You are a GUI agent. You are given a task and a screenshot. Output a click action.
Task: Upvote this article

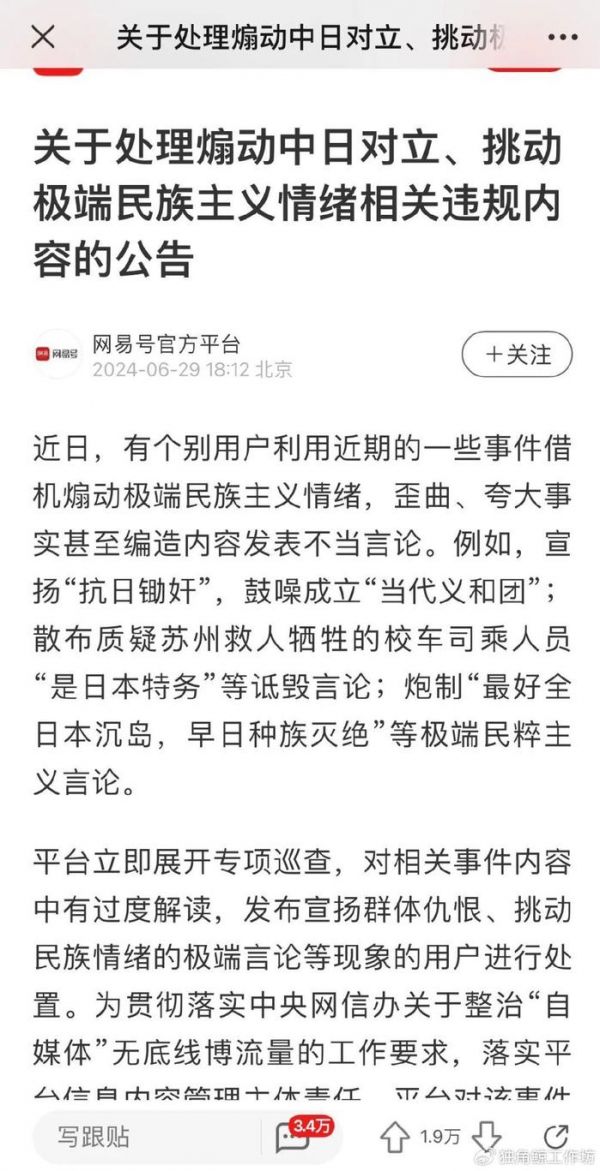point(396,1137)
